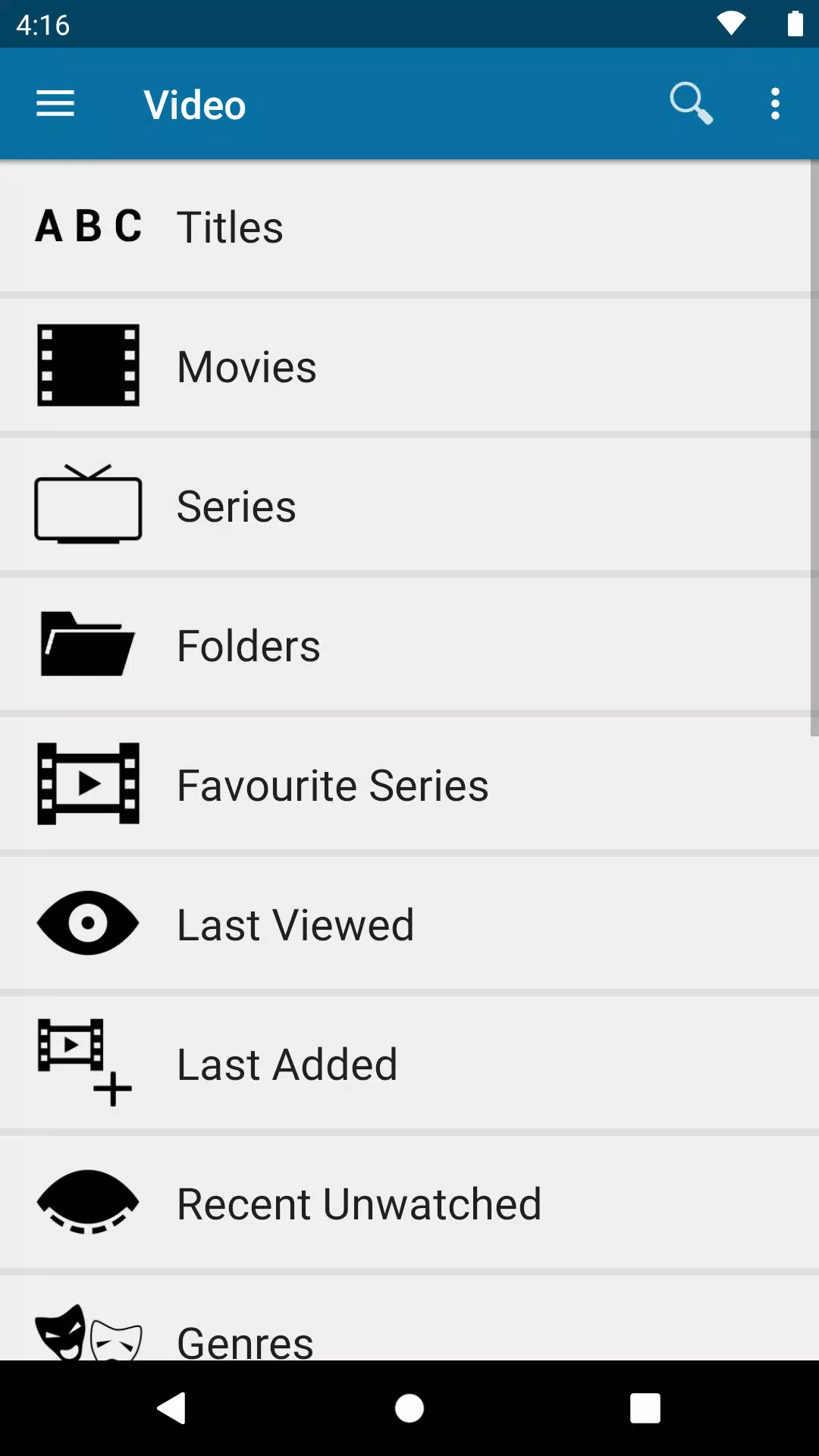Go to the home screen
Image resolution: width=819 pixels, height=1456 pixels.
[409, 1408]
